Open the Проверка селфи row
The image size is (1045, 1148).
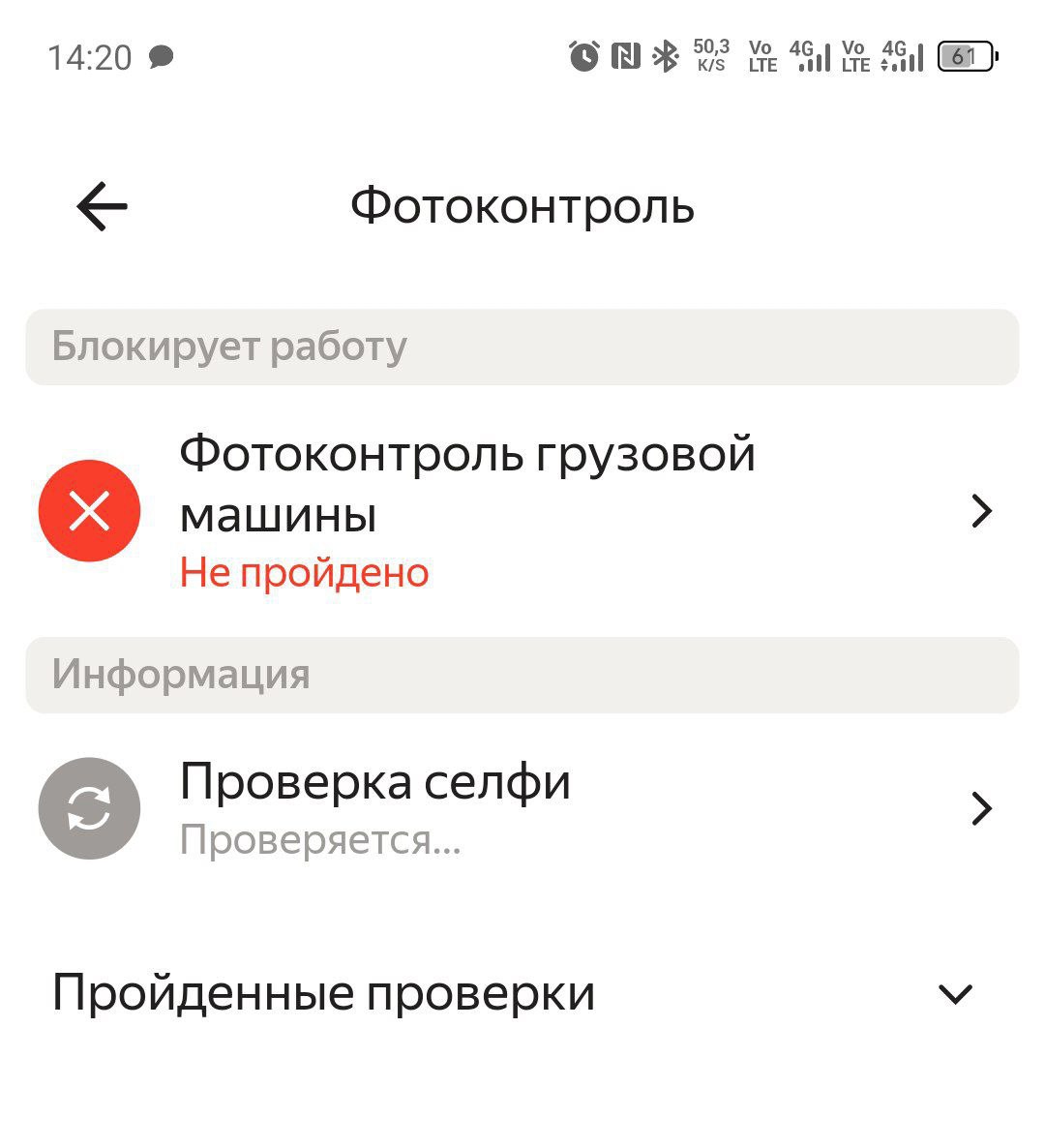point(522,808)
